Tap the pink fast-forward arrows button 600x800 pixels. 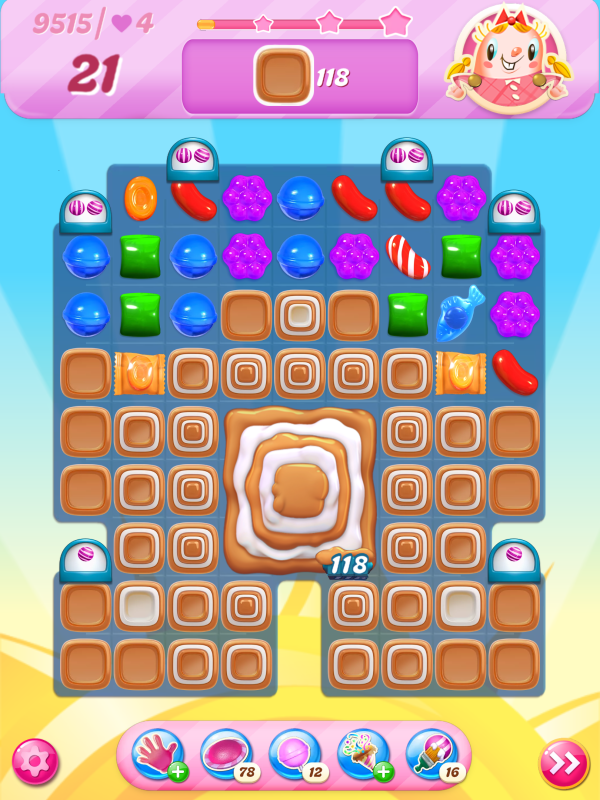click(x=564, y=764)
